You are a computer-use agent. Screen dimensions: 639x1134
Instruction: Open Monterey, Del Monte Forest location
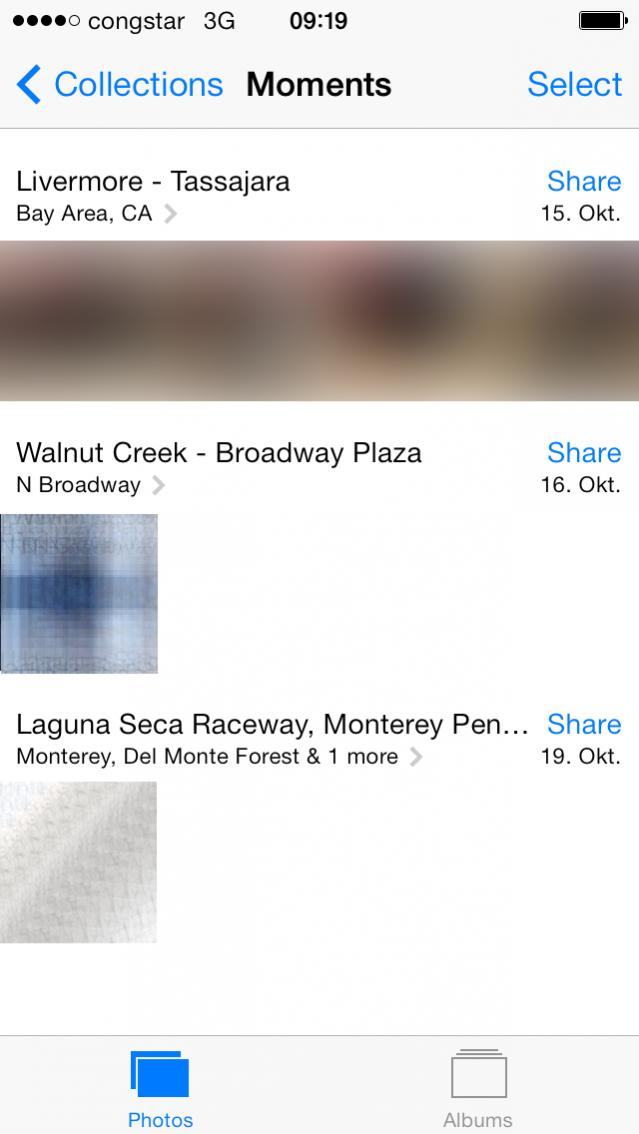(x=219, y=756)
